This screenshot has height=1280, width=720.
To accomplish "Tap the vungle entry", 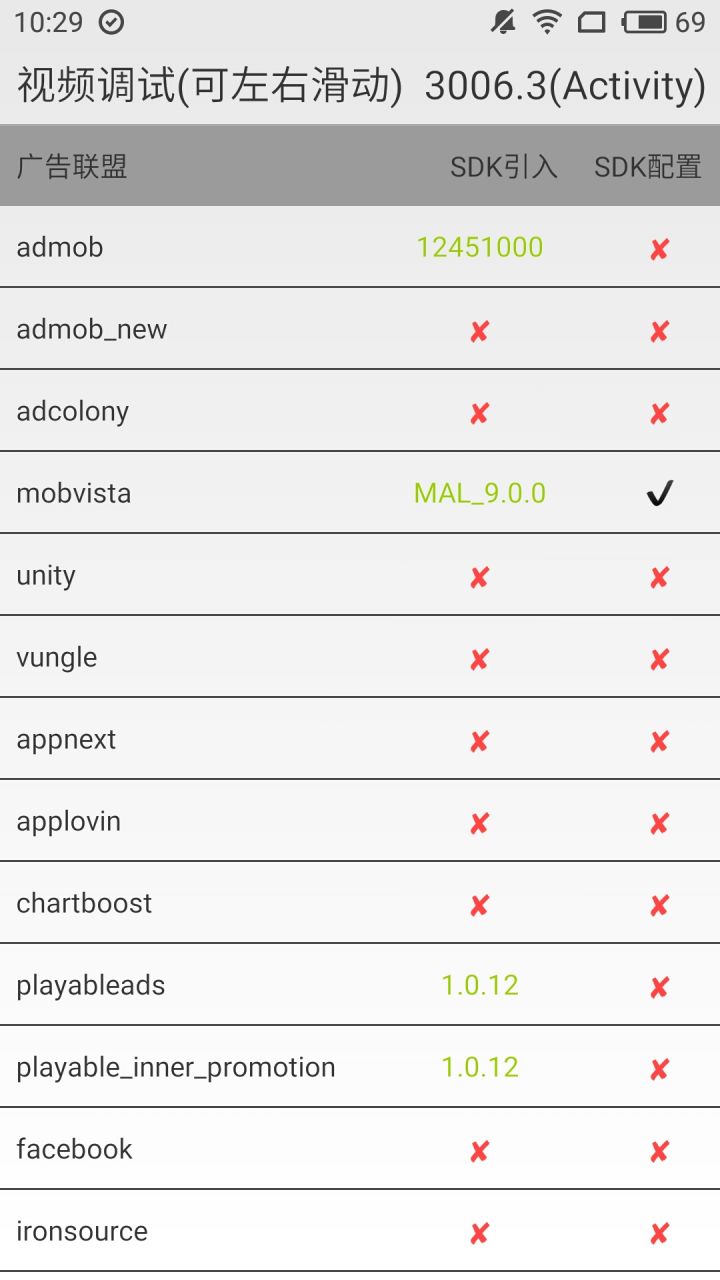I will [x=360, y=657].
